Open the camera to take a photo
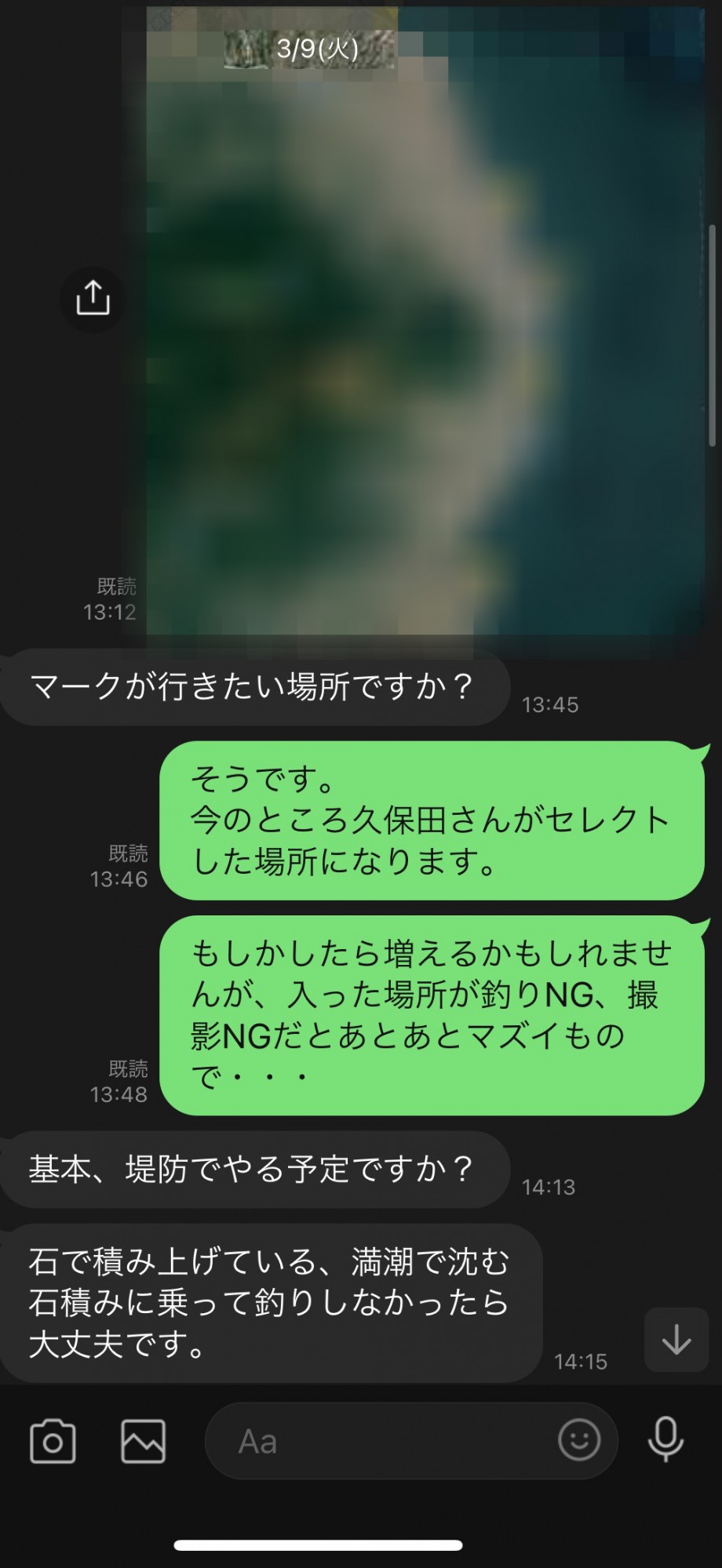This screenshot has height=1568, width=722. [x=53, y=1441]
